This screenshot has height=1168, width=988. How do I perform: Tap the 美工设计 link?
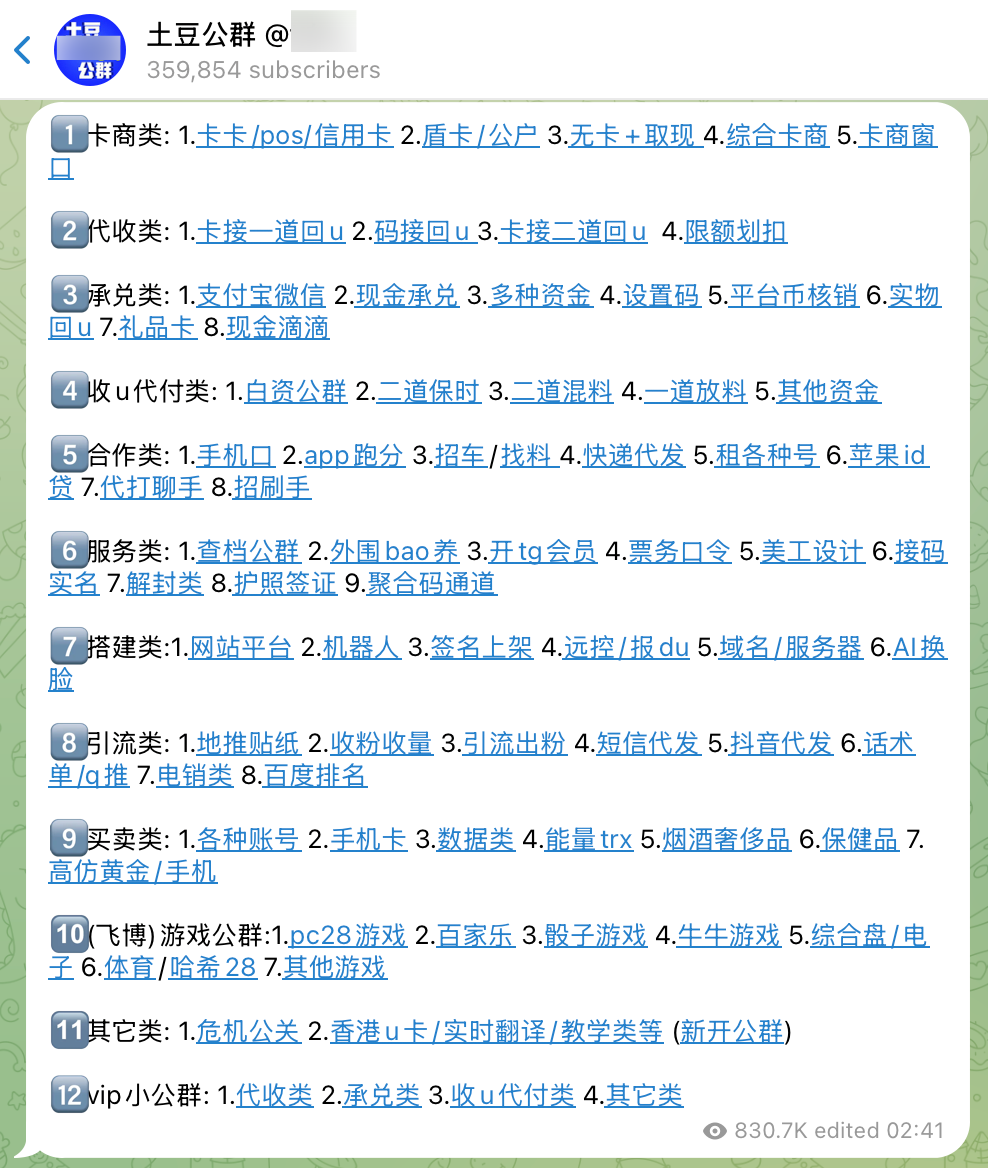point(811,552)
